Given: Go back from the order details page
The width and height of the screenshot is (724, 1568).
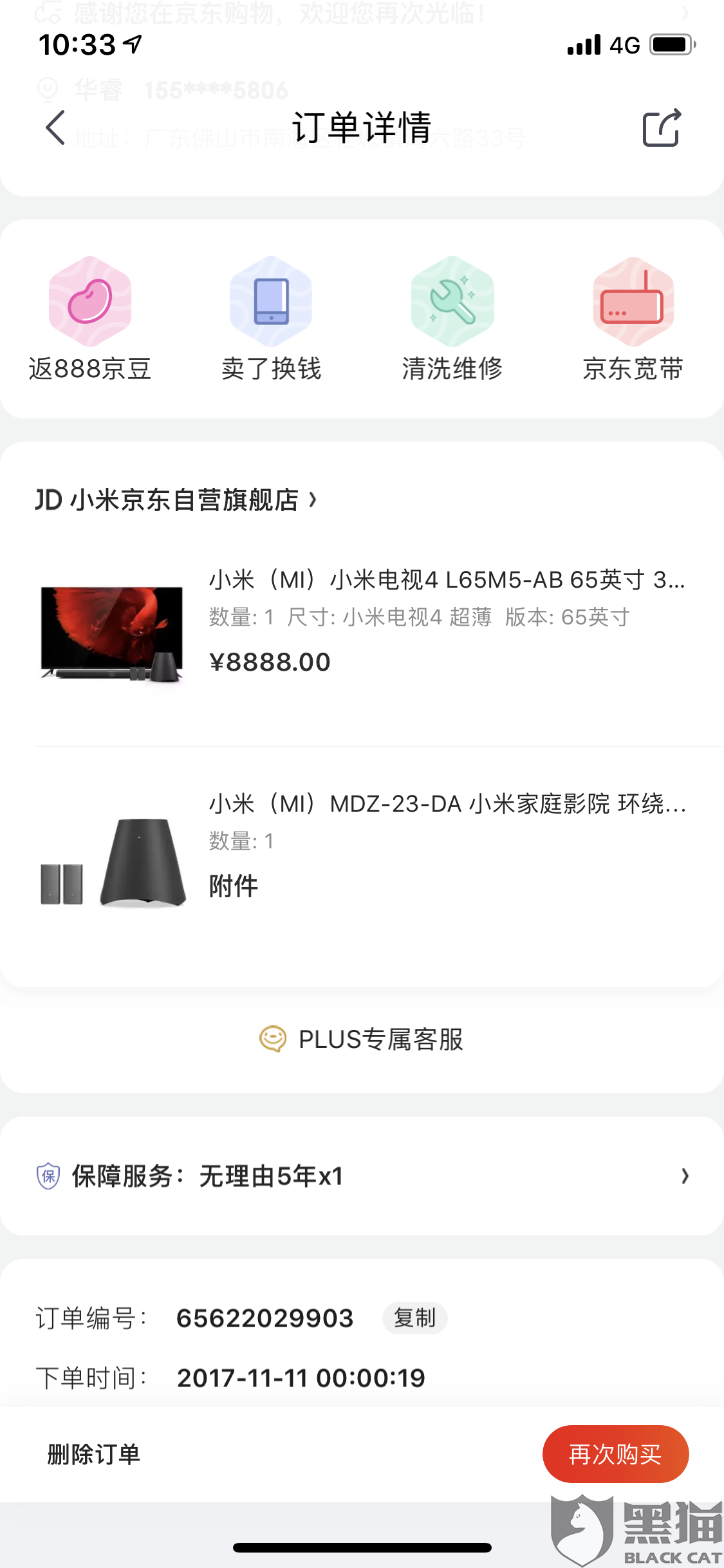Looking at the screenshot, I should tap(56, 127).
